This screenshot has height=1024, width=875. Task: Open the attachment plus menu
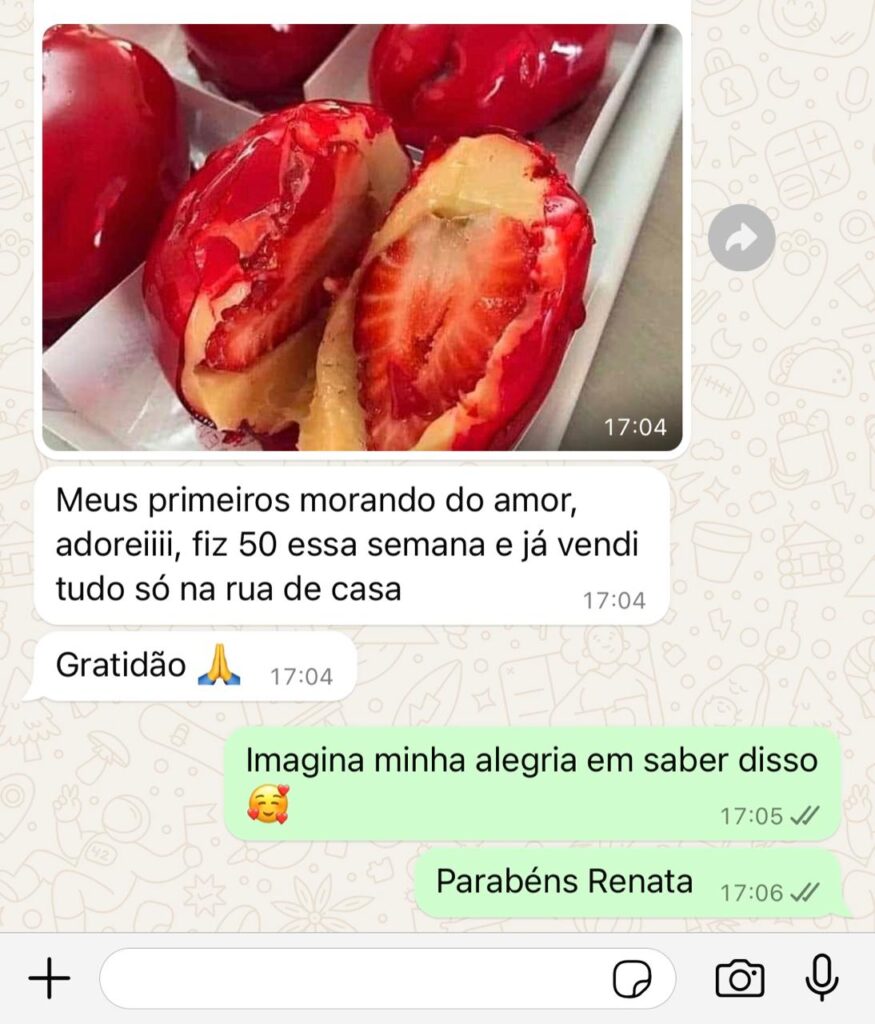pyautogui.click(x=49, y=978)
